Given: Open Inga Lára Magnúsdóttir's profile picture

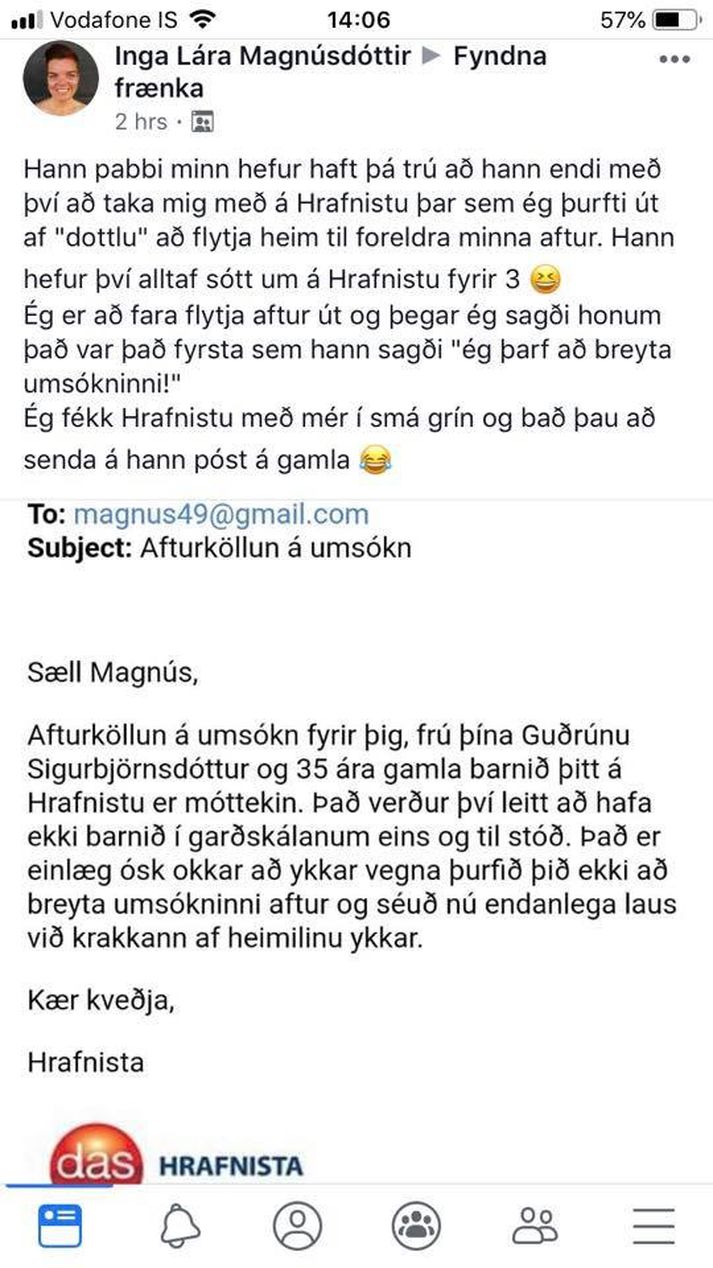Looking at the screenshot, I should click(60, 78).
